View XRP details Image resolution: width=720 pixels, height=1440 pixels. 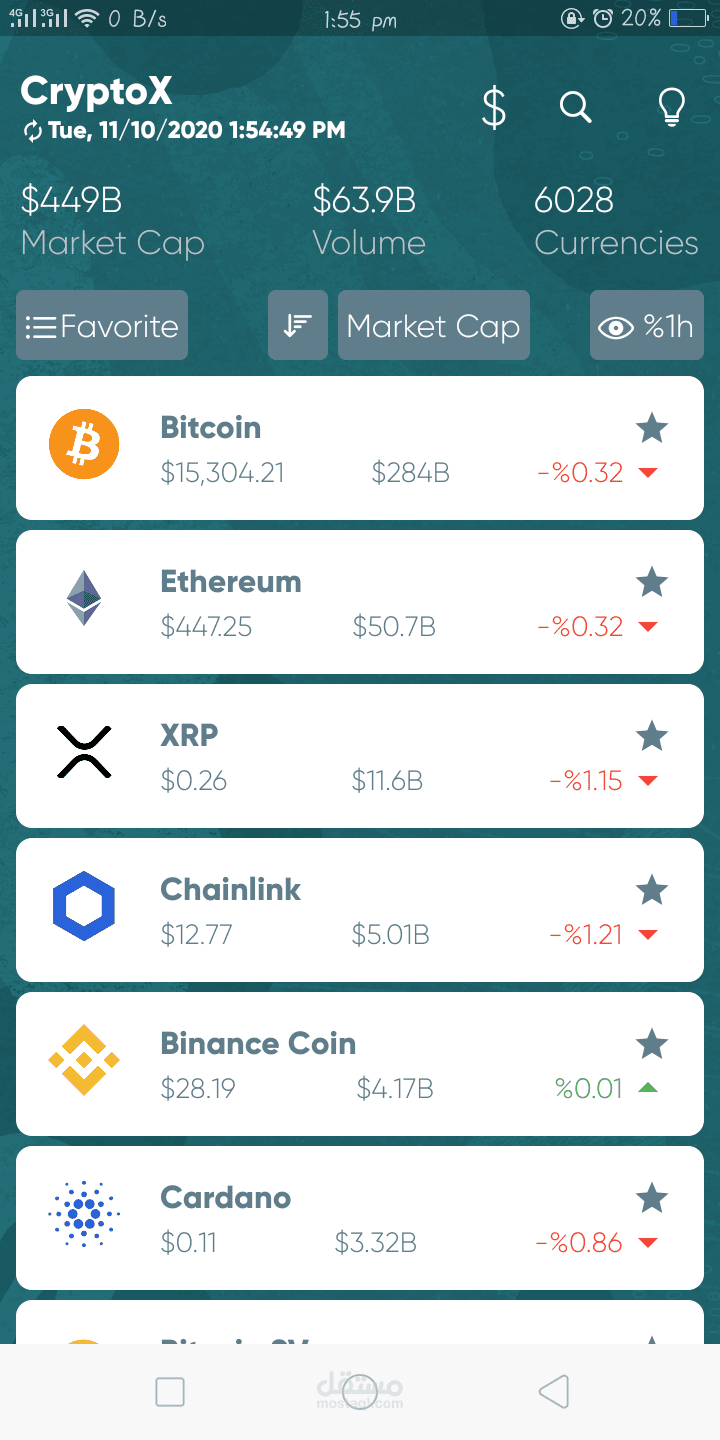click(360, 756)
